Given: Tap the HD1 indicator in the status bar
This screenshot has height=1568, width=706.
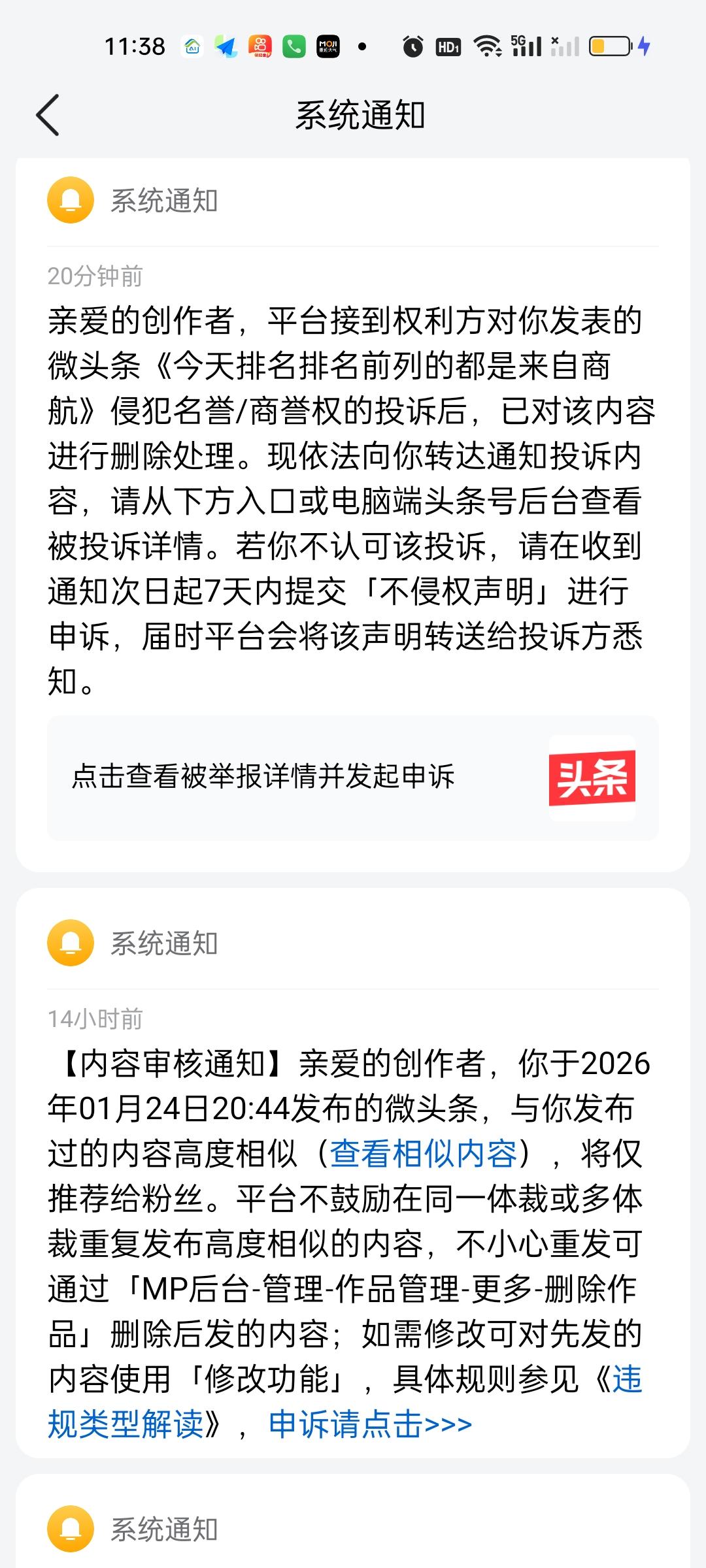Looking at the screenshot, I should 448,46.
